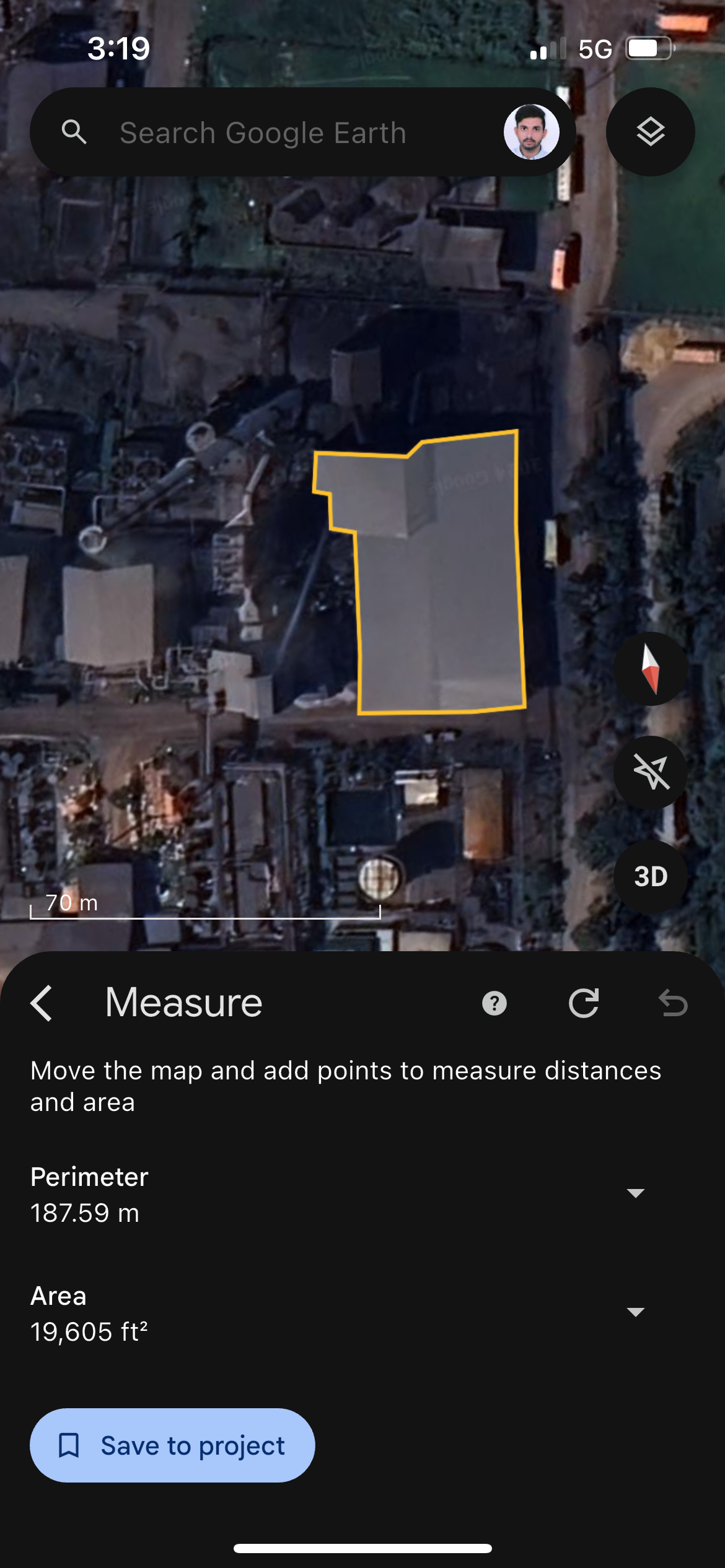Tap the location-off arrow button
Viewport: 725px width, 1568px height.
[x=650, y=773]
